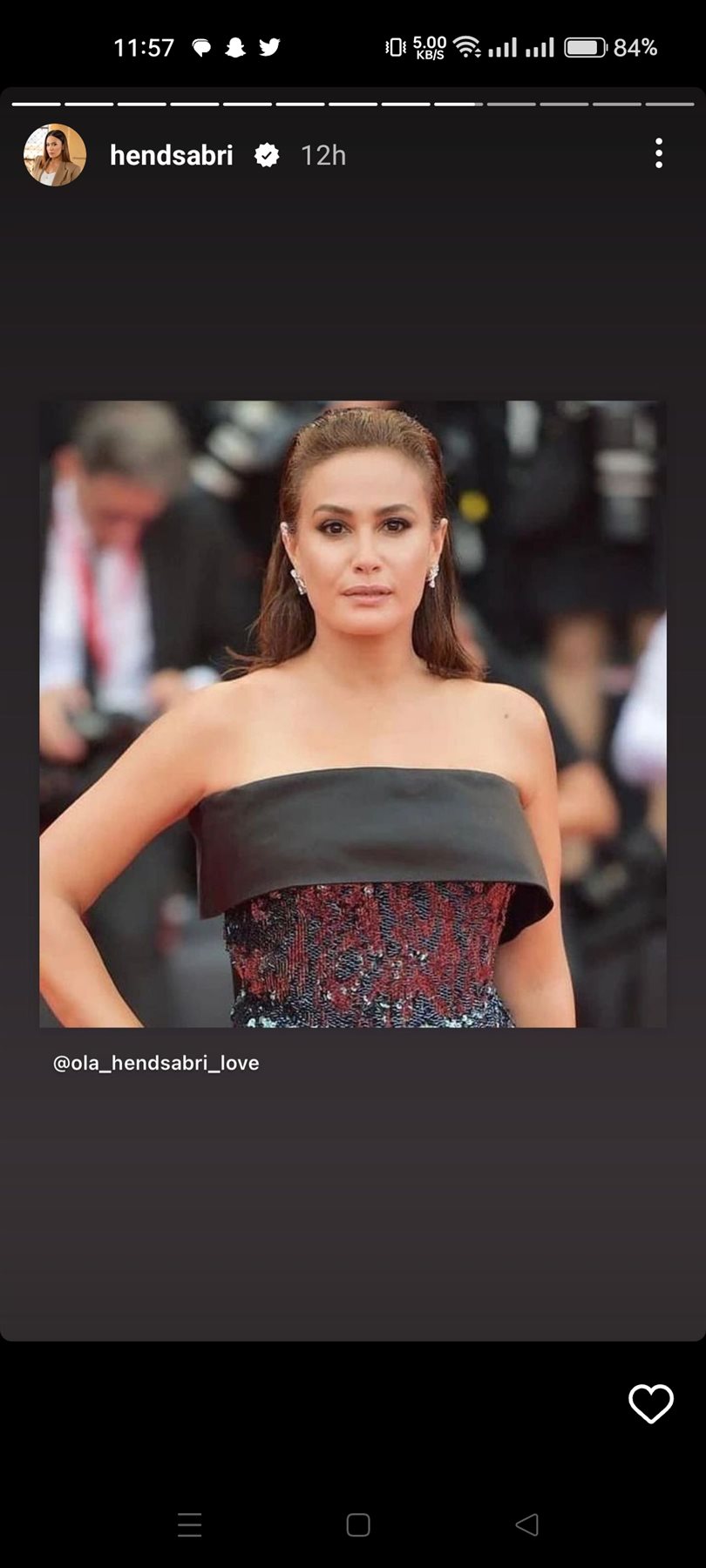
Task: Open the recent apps menu
Action: coord(189,1524)
